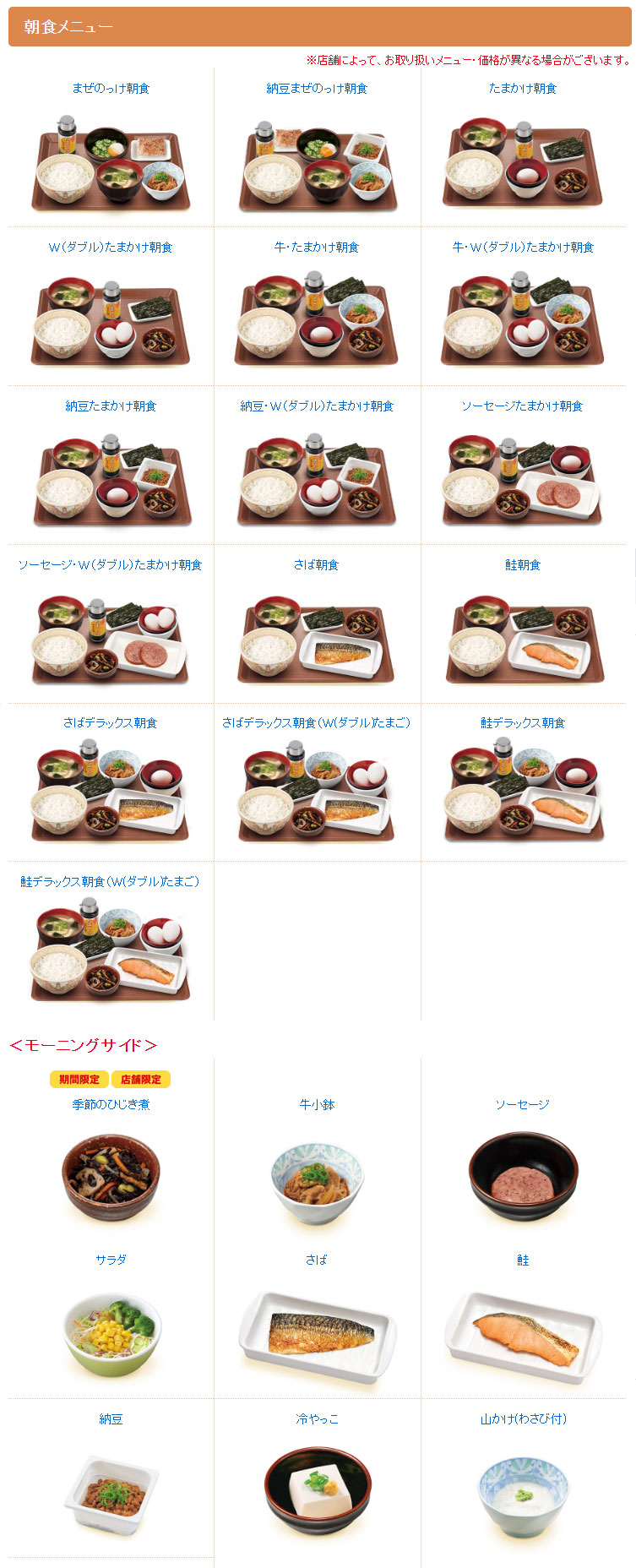This screenshot has width=636, height=1568.
Task: View the さば side item
Action: 317,1260
